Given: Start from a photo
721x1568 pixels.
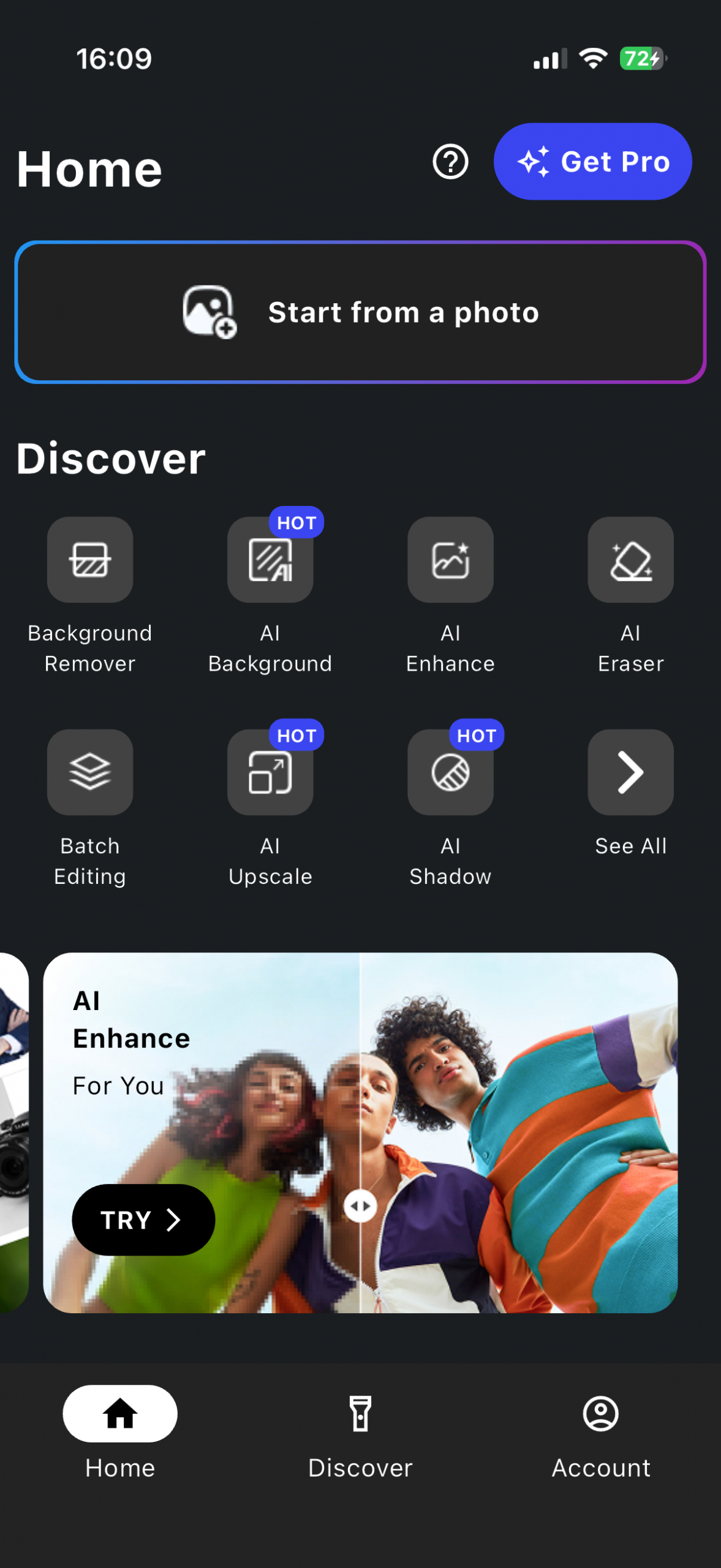Looking at the screenshot, I should 360,312.
